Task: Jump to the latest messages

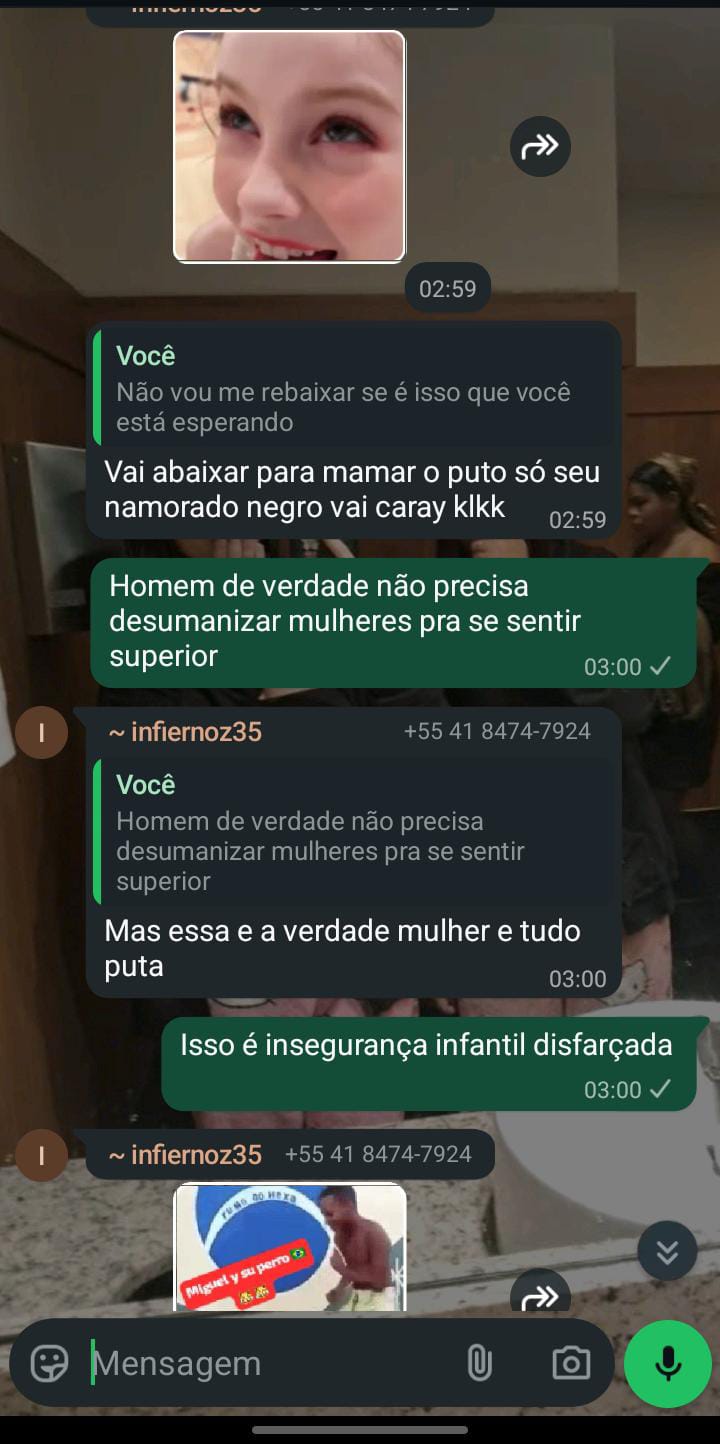Action: click(x=667, y=1251)
